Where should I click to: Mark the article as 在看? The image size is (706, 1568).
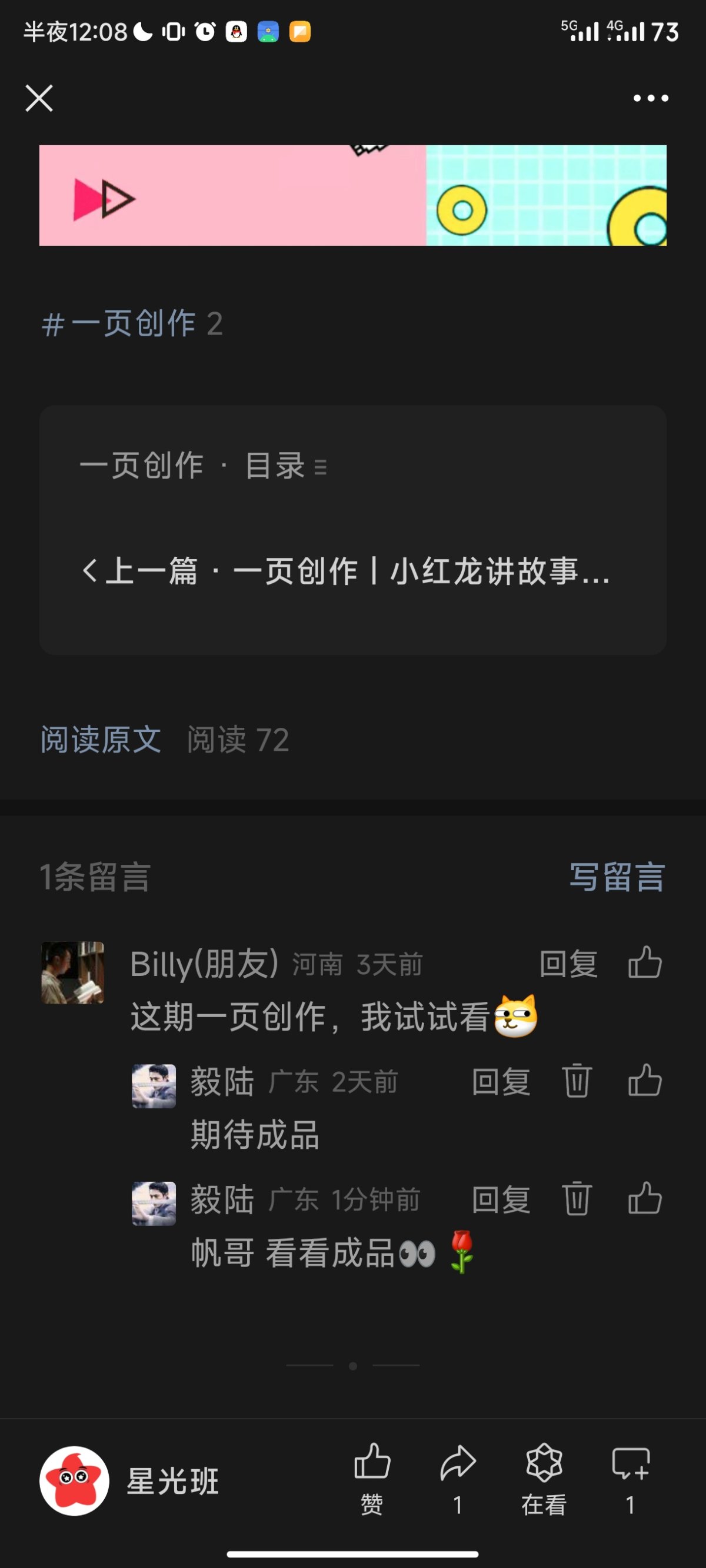(x=544, y=1478)
